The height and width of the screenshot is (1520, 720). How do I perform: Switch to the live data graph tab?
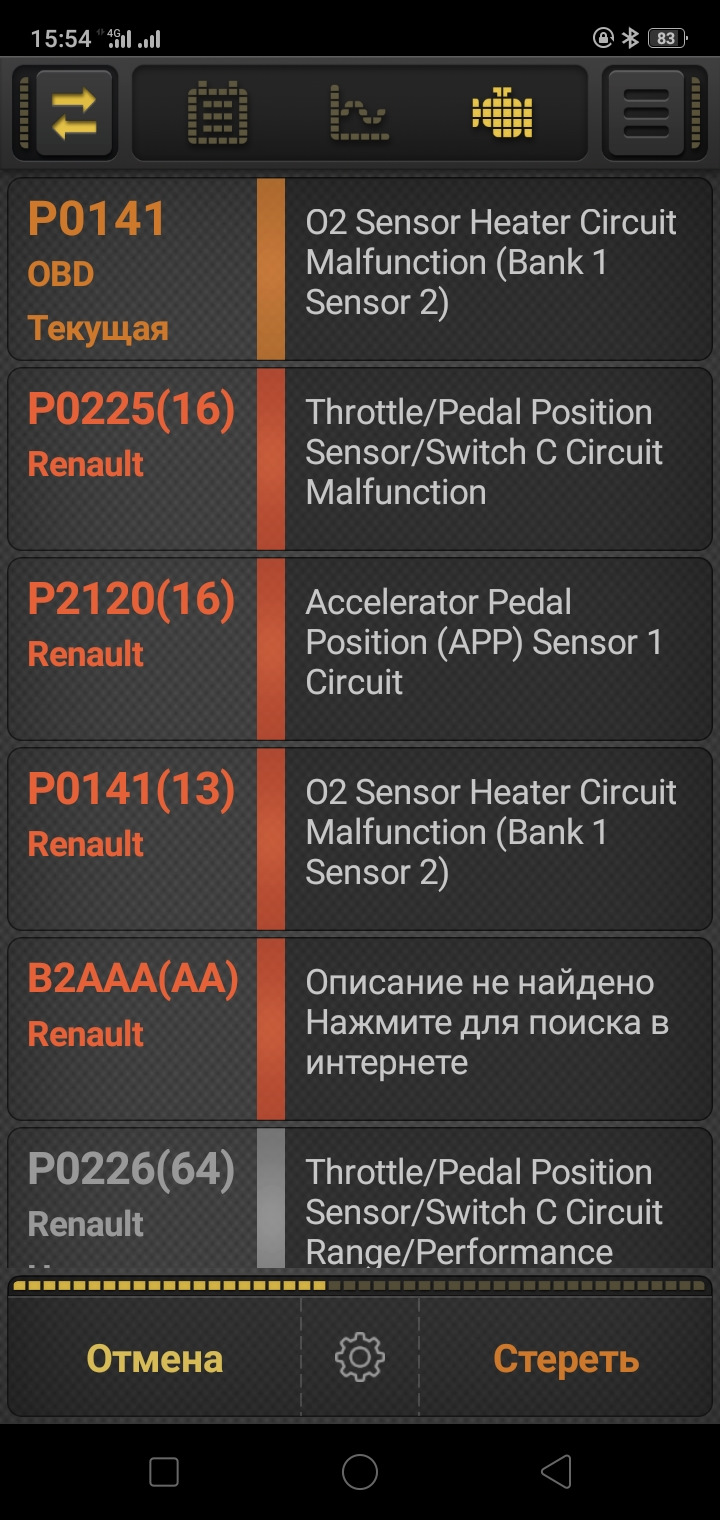359,113
